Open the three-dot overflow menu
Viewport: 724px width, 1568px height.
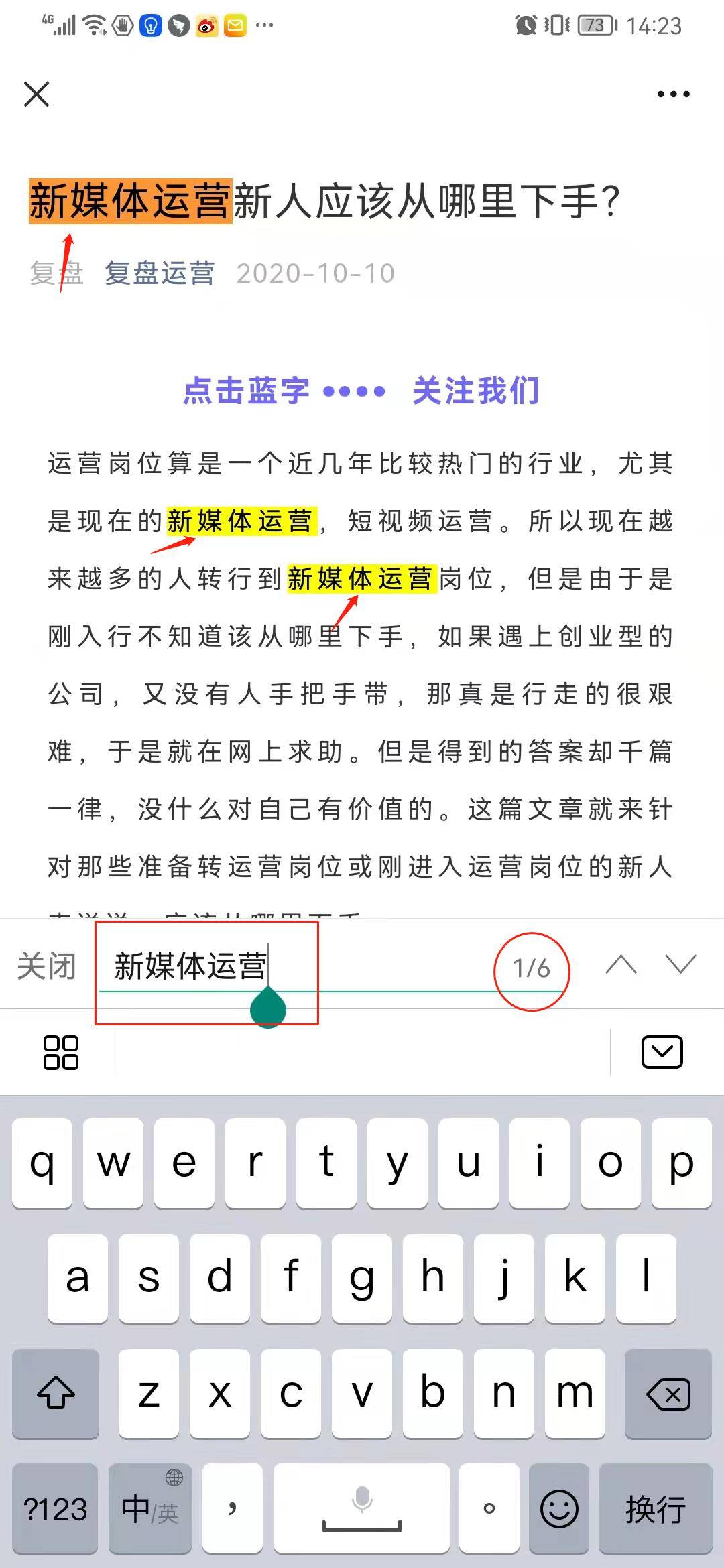[673, 94]
